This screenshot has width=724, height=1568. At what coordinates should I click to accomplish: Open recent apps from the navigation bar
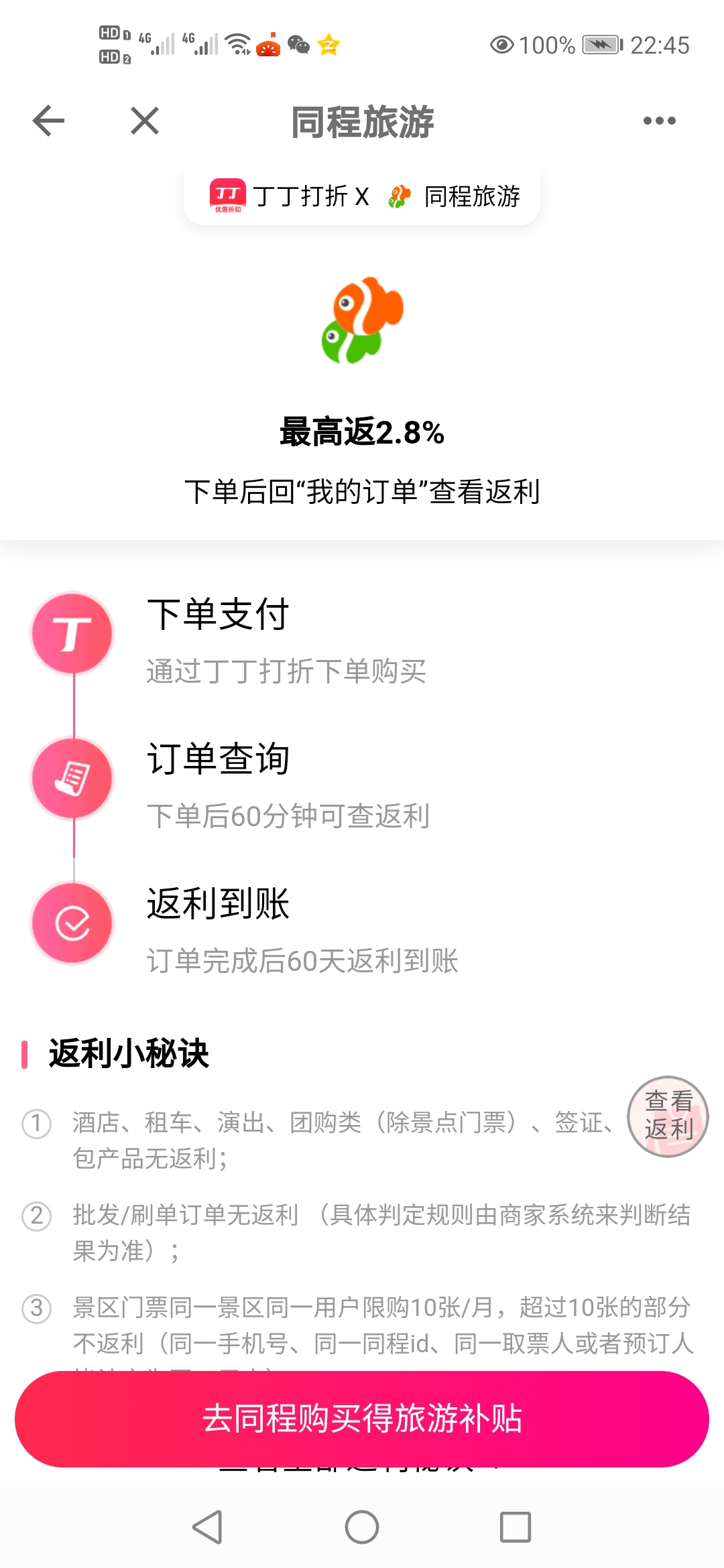[x=516, y=1527]
